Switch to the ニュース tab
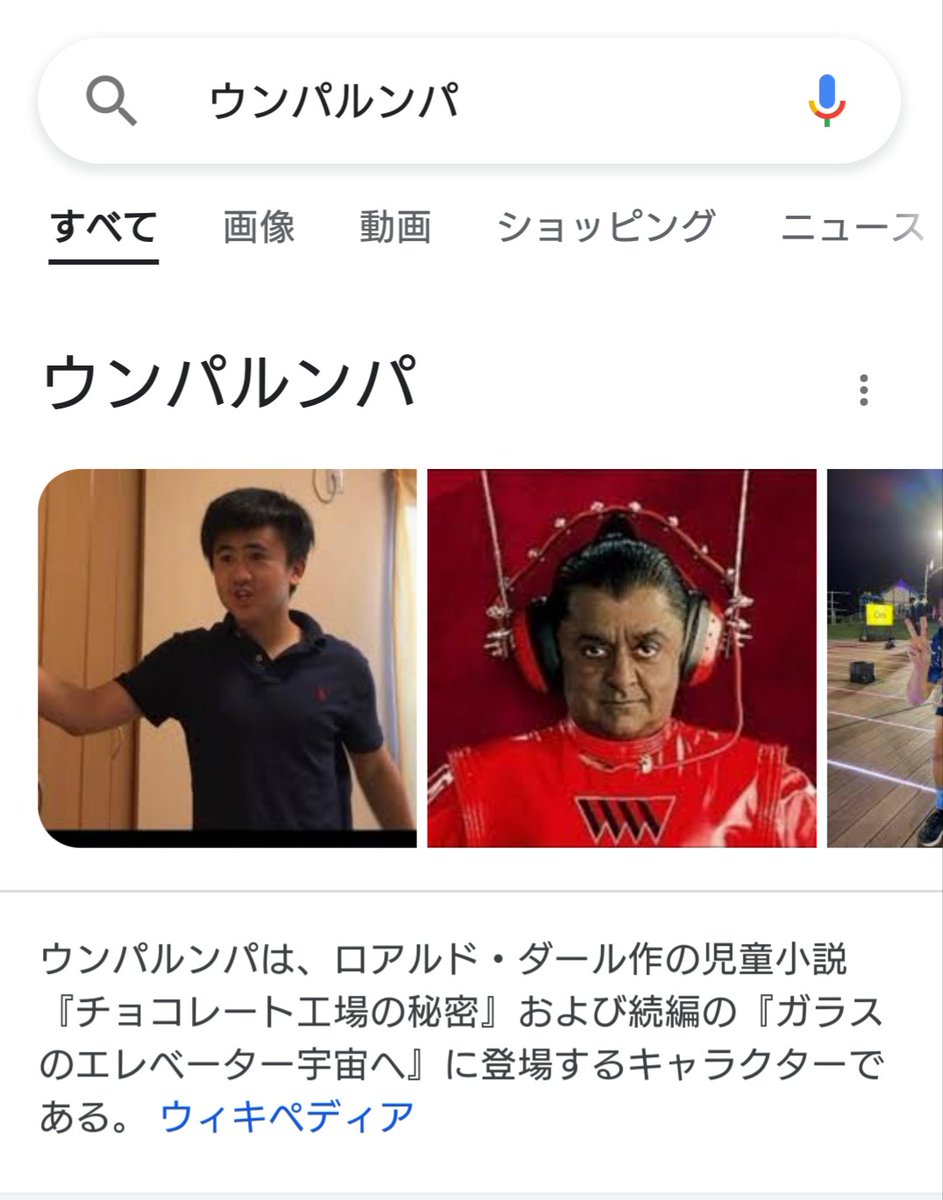This screenshot has height=1200, width=943. pyautogui.click(x=852, y=228)
